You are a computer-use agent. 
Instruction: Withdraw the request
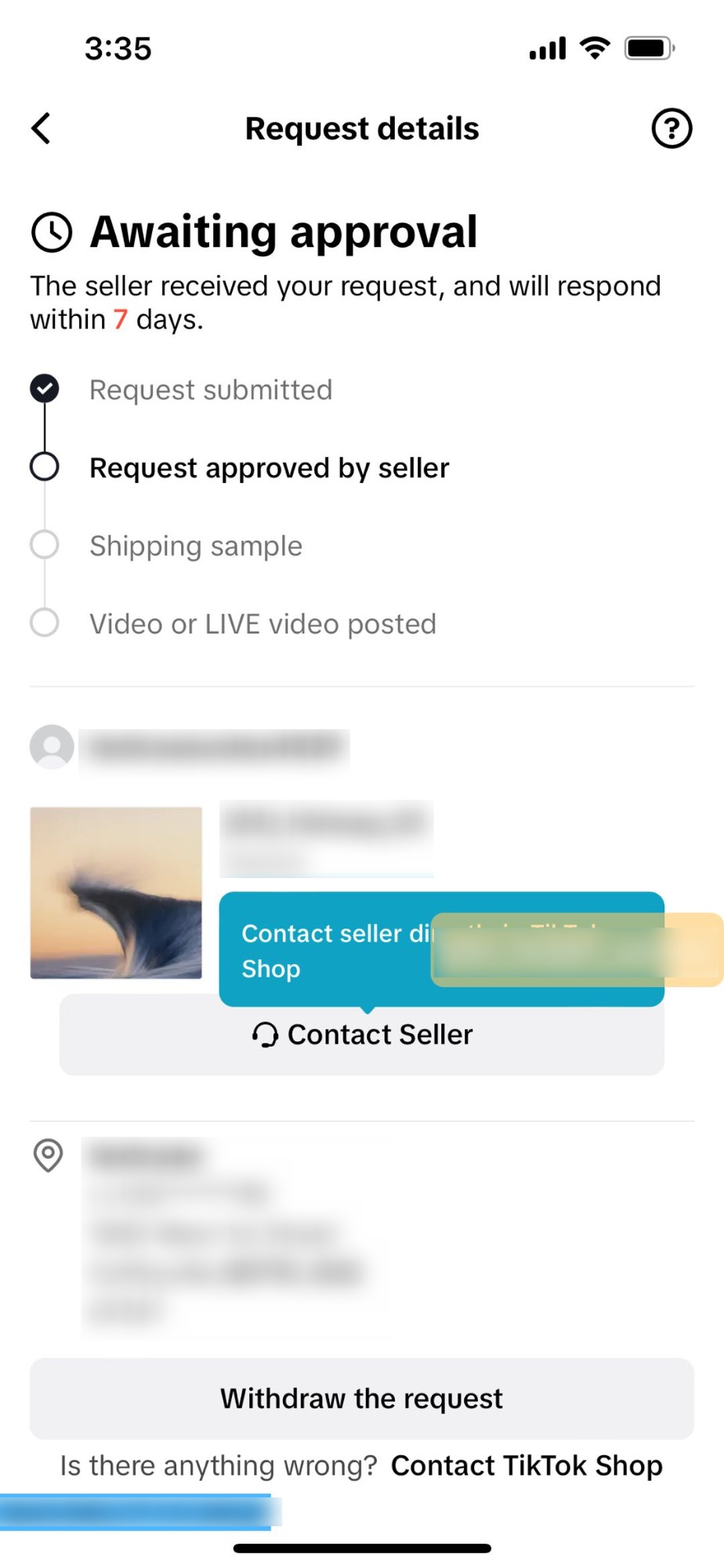(362, 1399)
